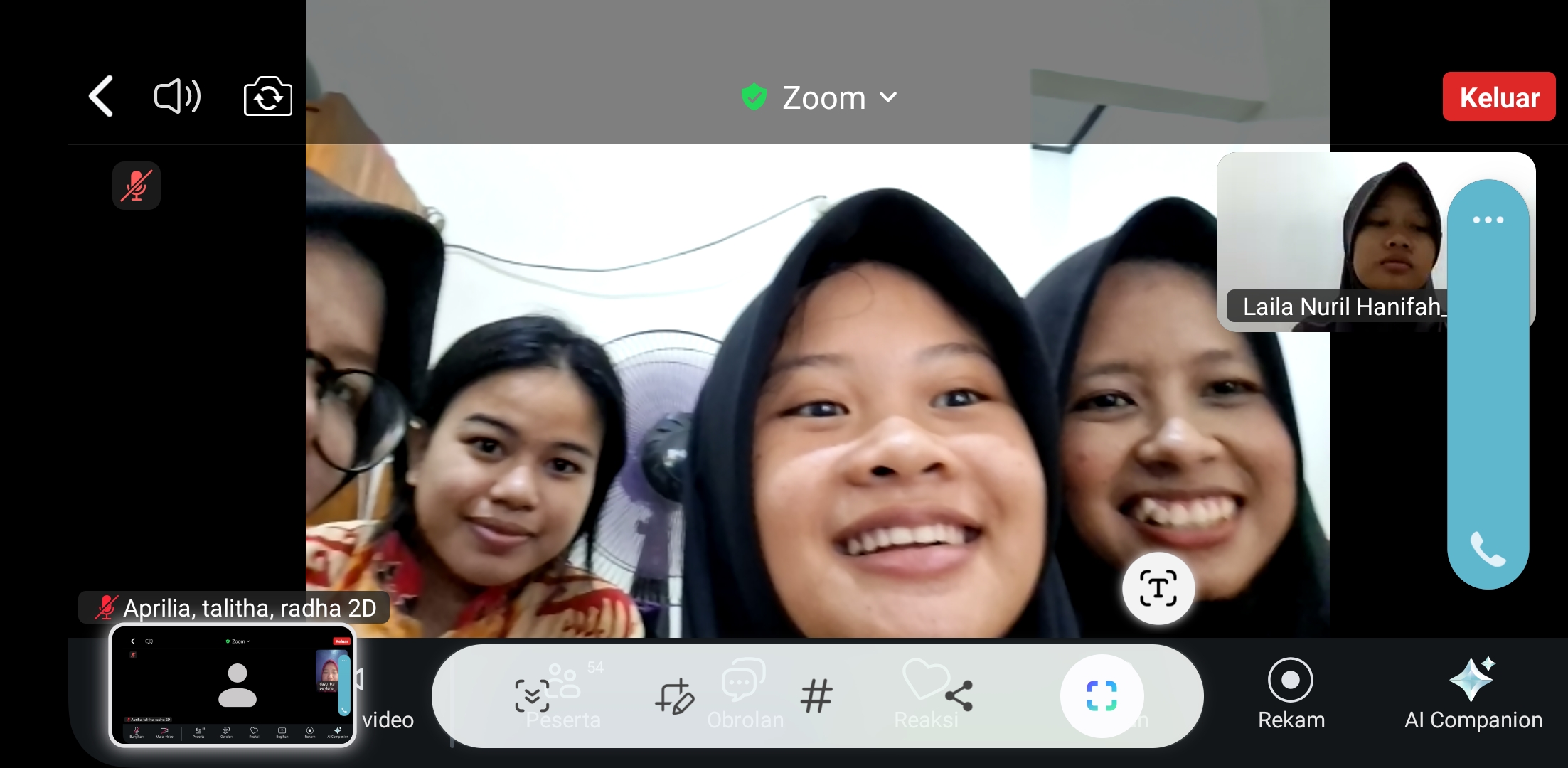
Task: Leave the meeting with Keluar
Action: coord(1498,97)
